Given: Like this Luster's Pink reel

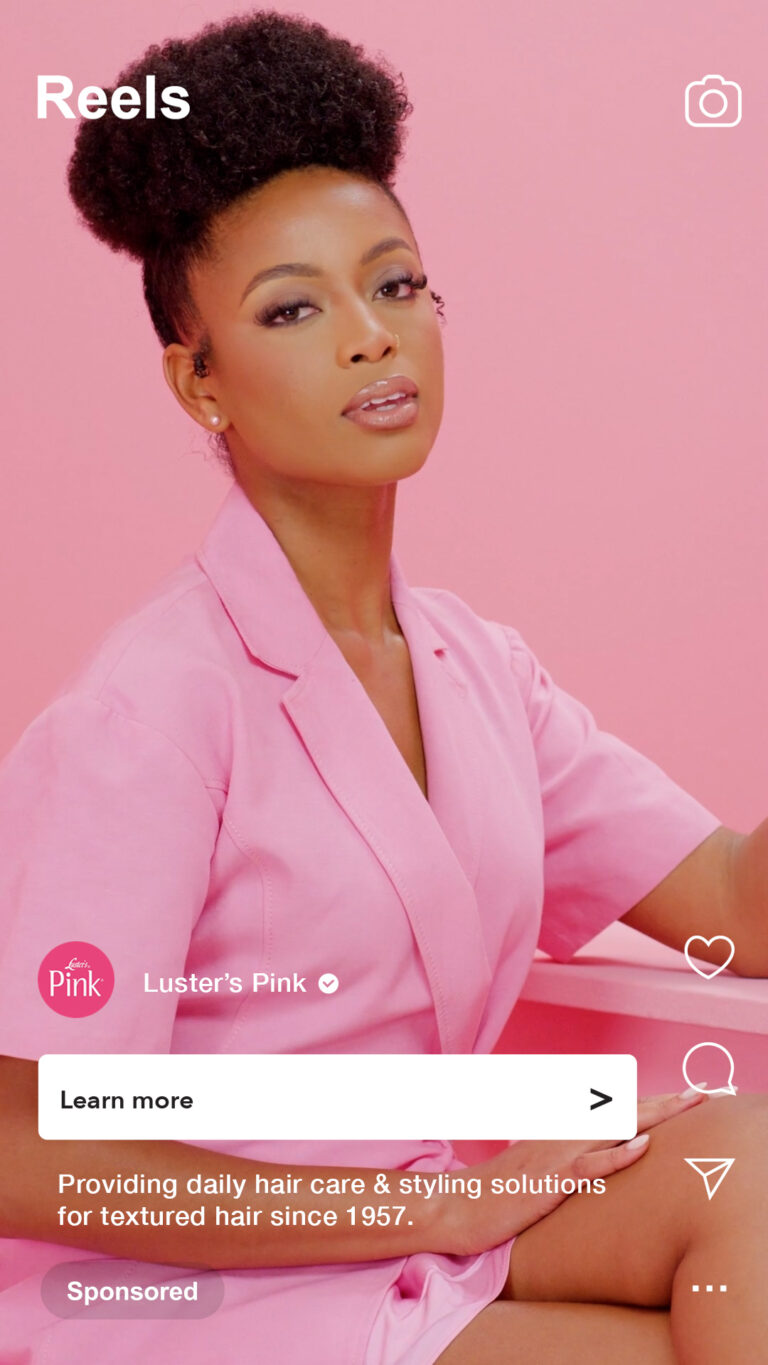Looking at the screenshot, I should (x=709, y=957).
